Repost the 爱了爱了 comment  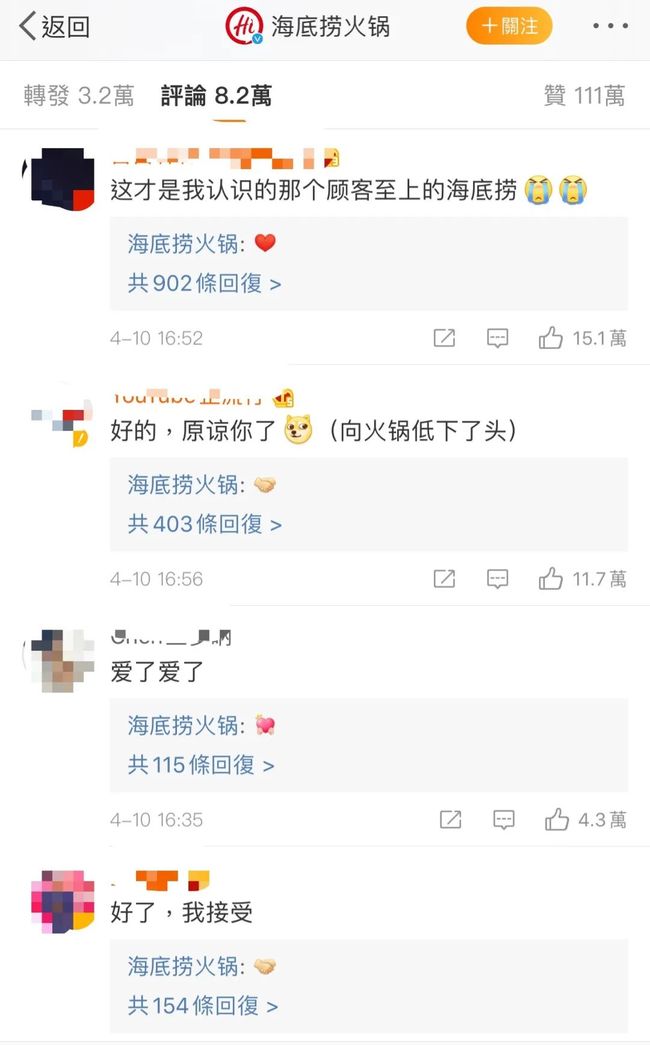450,820
